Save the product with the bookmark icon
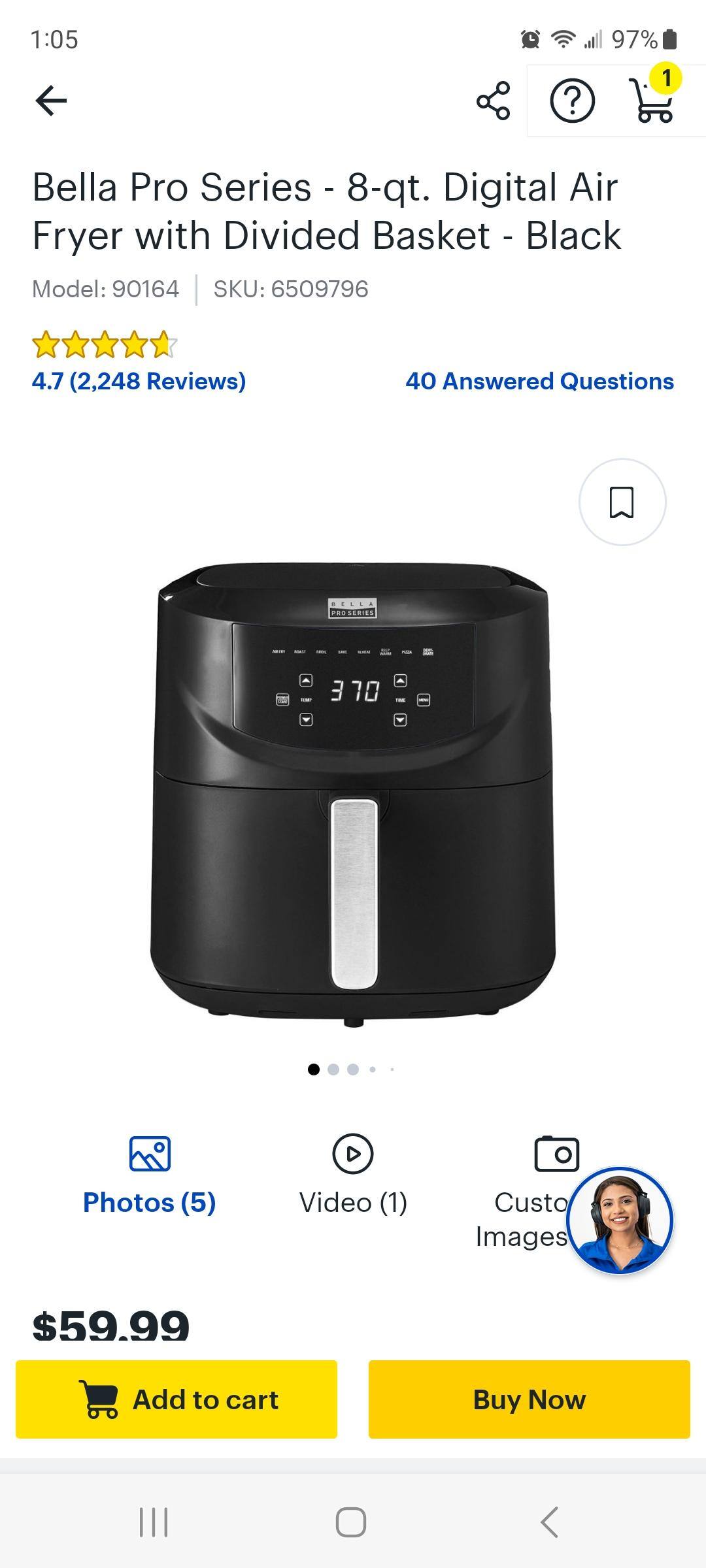 622,502
